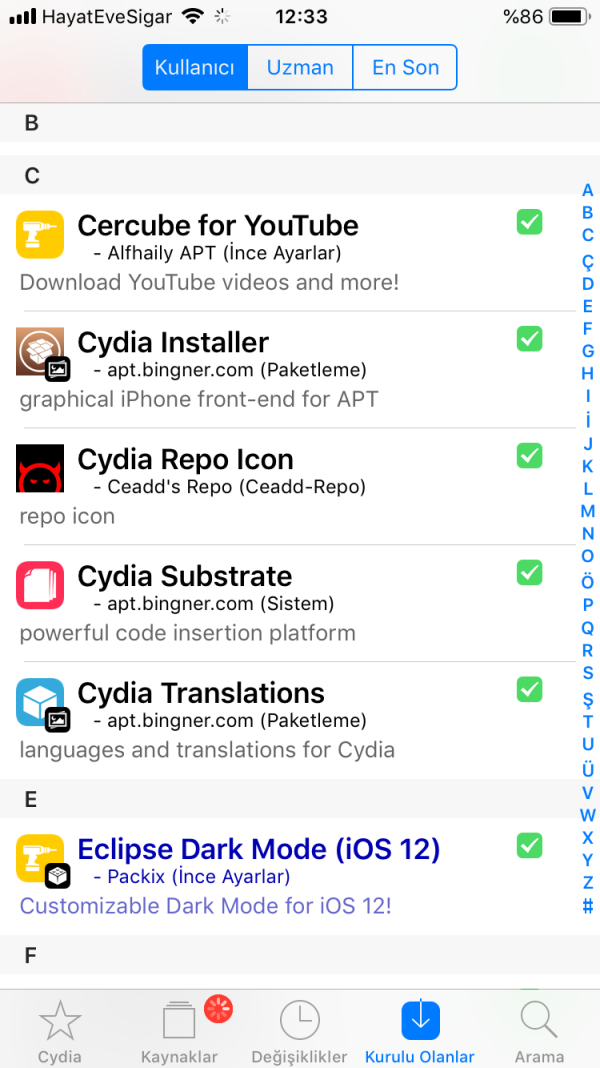Open the Arama search tab
This screenshot has width=600, height=1068.
(539, 1030)
